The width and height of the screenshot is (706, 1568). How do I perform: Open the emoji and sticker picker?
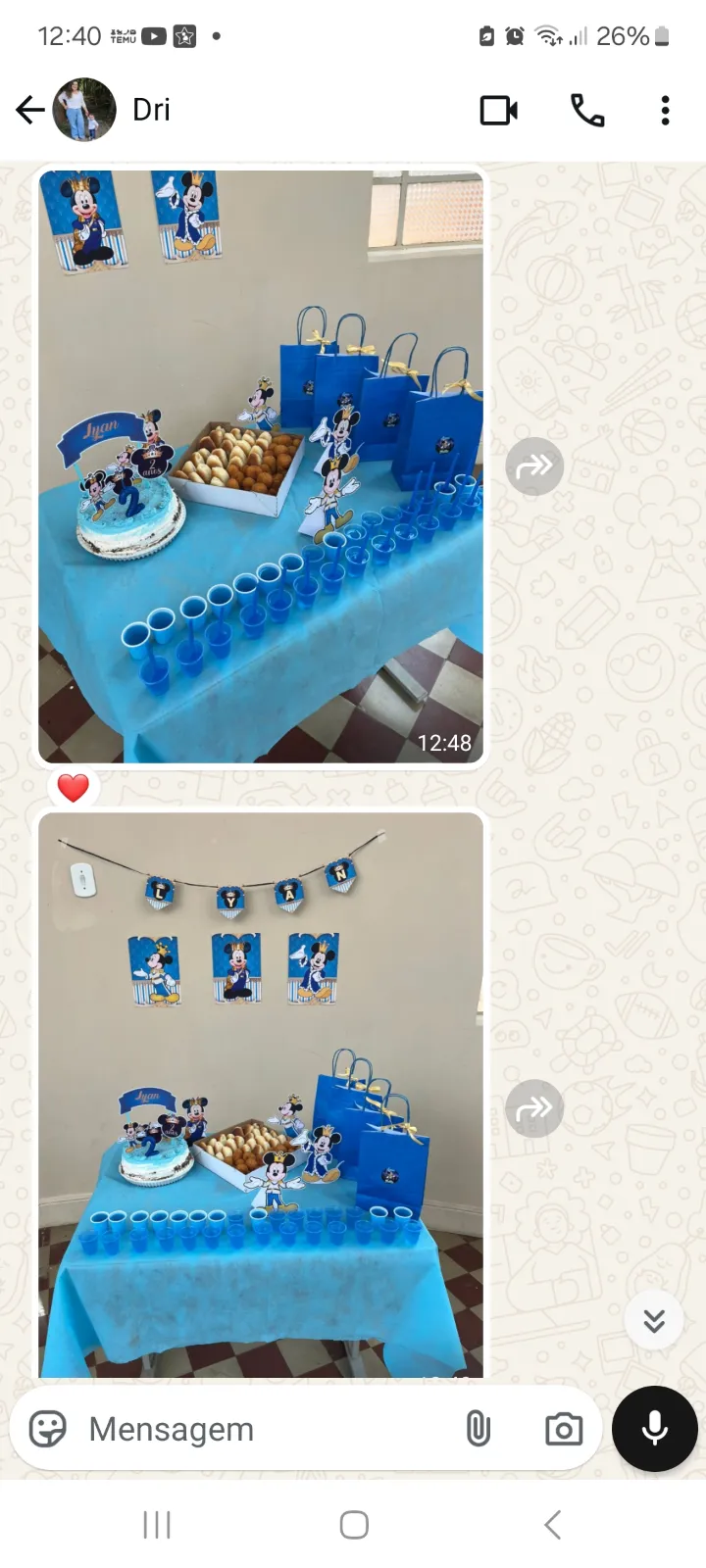click(x=47, y=1429)
